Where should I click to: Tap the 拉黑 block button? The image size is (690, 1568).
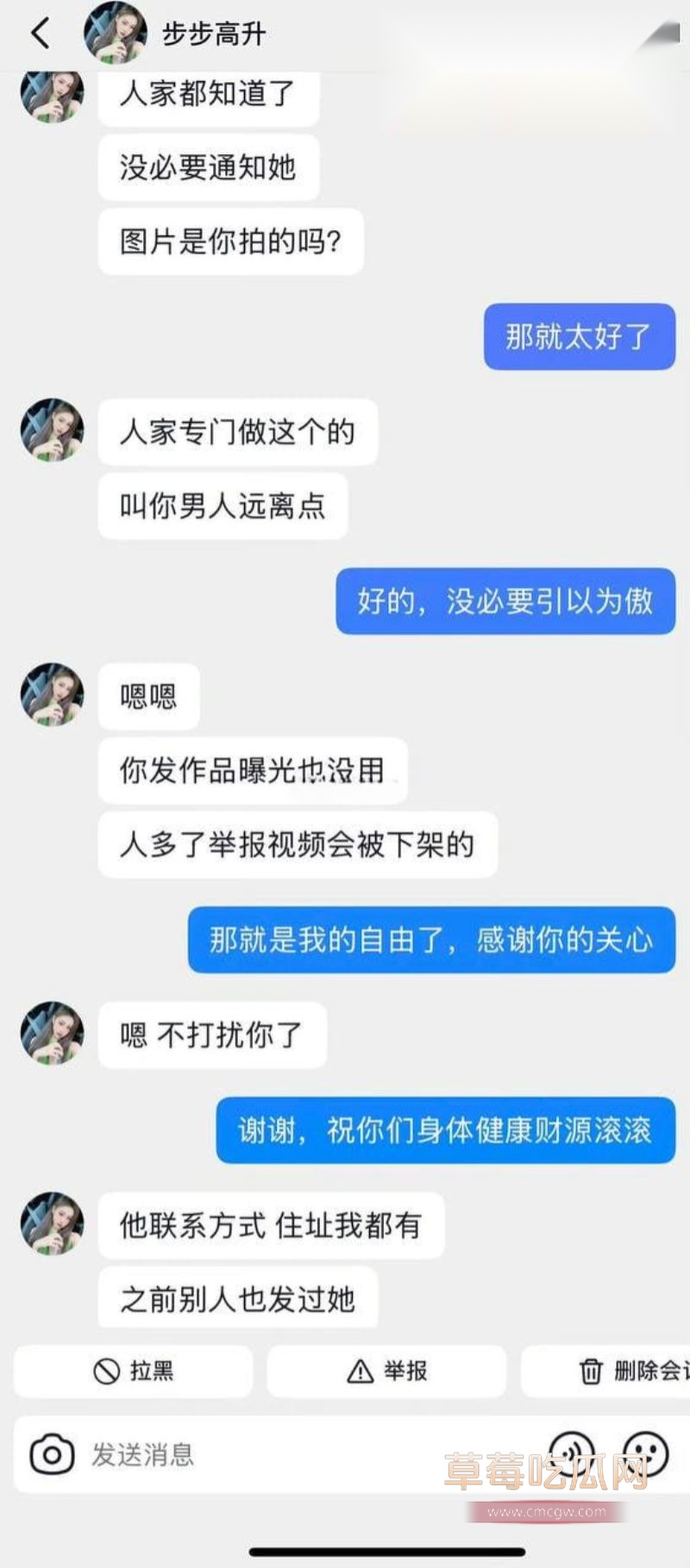coord(134,1371)
